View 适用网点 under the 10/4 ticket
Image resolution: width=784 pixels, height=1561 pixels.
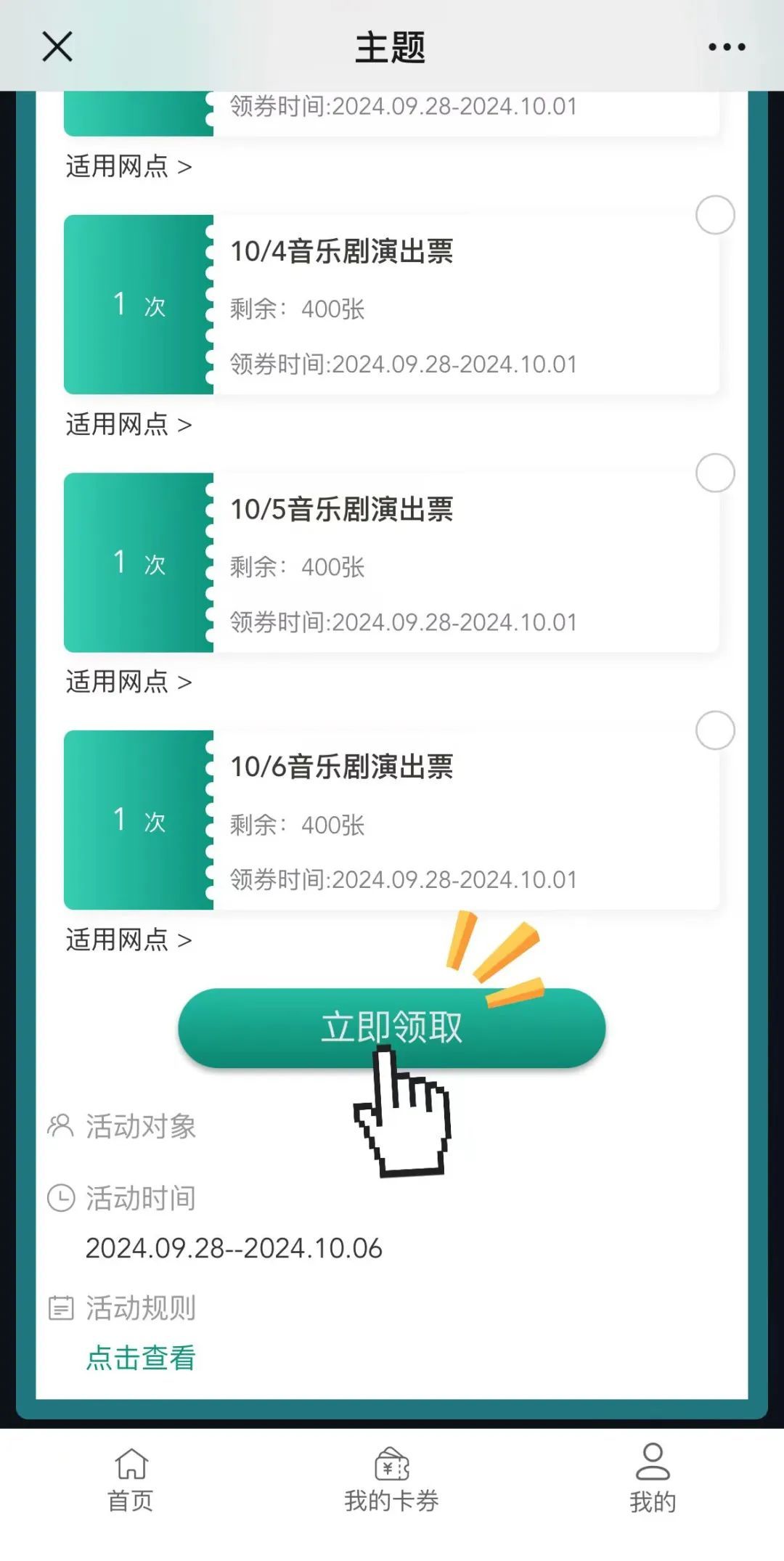(128, 425)
